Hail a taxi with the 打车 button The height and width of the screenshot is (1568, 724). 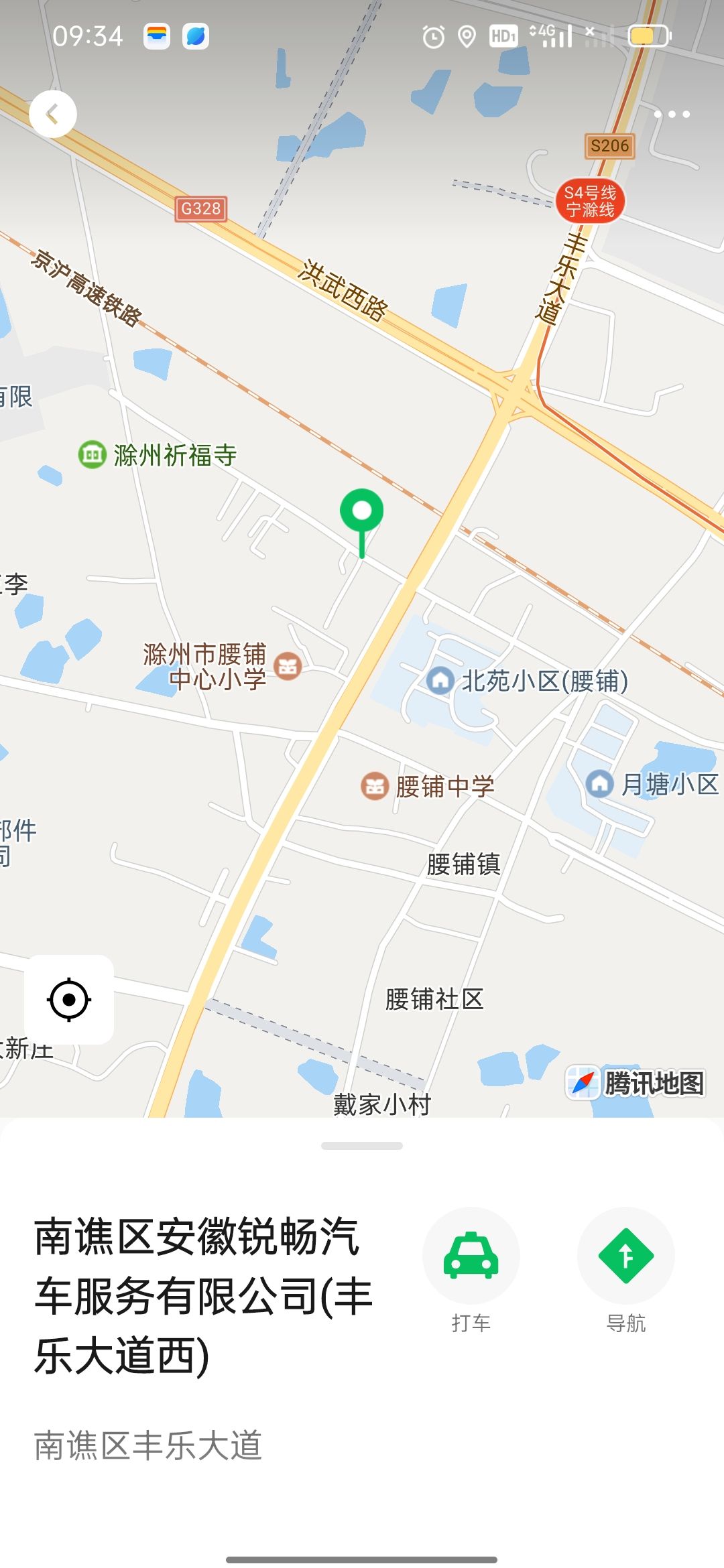471,1270
